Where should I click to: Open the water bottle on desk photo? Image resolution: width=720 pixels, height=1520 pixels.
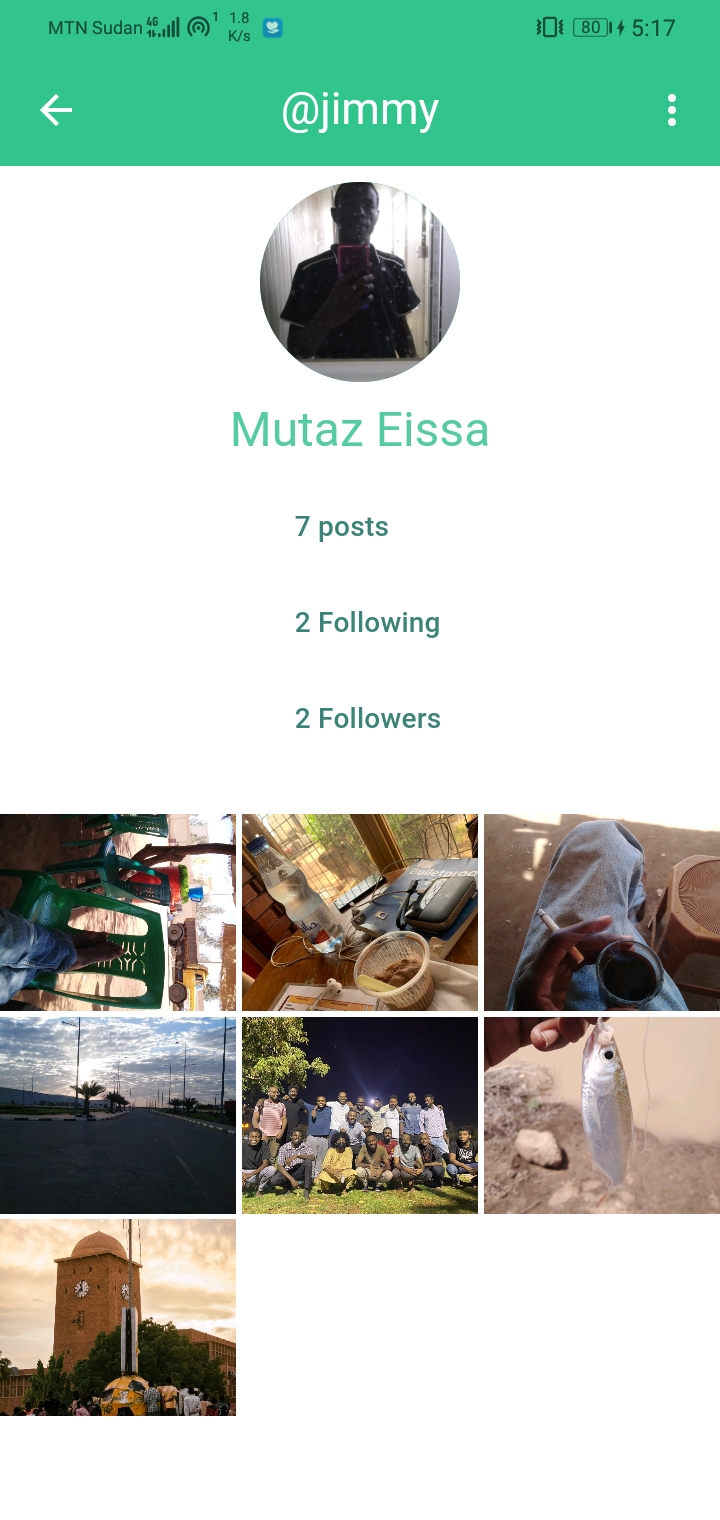coord(360,912)
